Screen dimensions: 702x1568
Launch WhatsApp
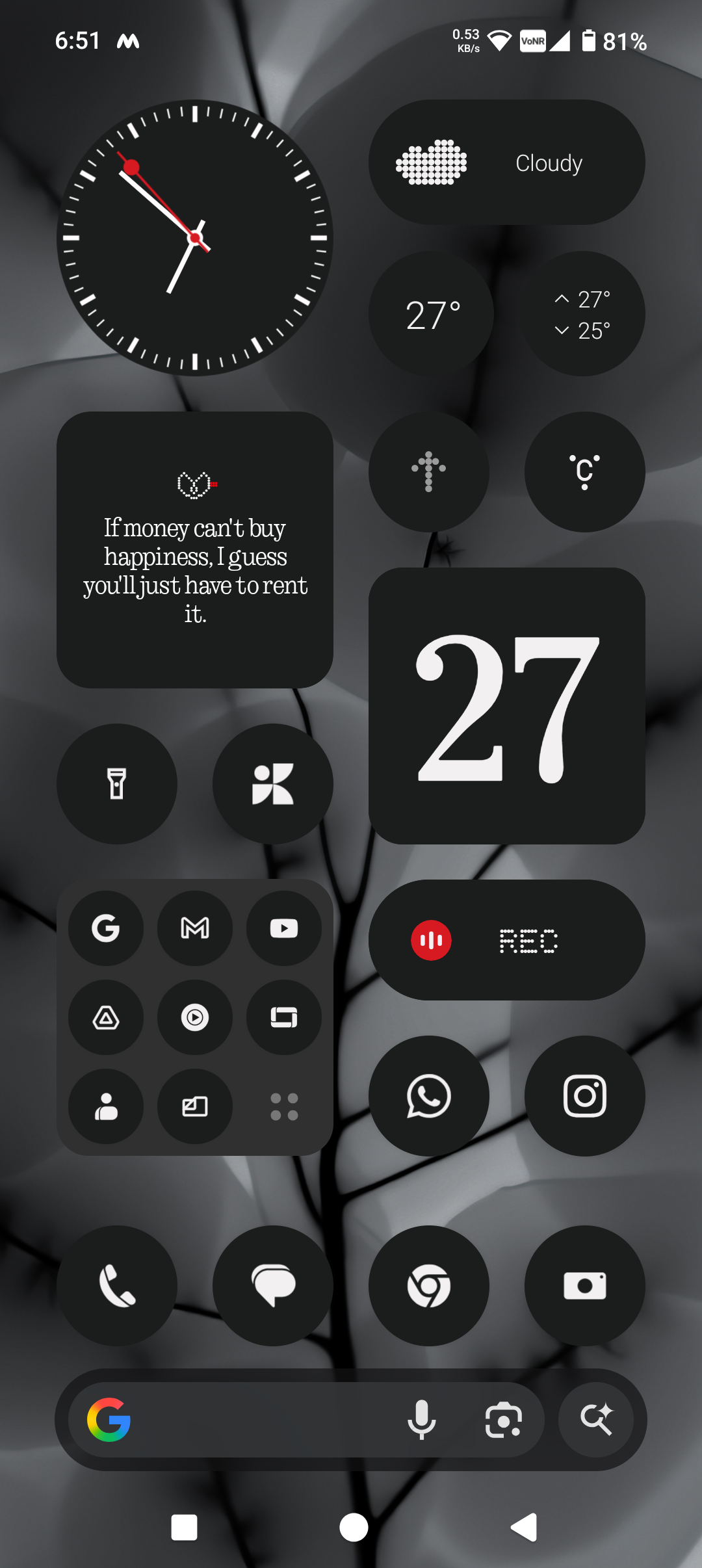pyautogui.click(x=428, y=1096)
